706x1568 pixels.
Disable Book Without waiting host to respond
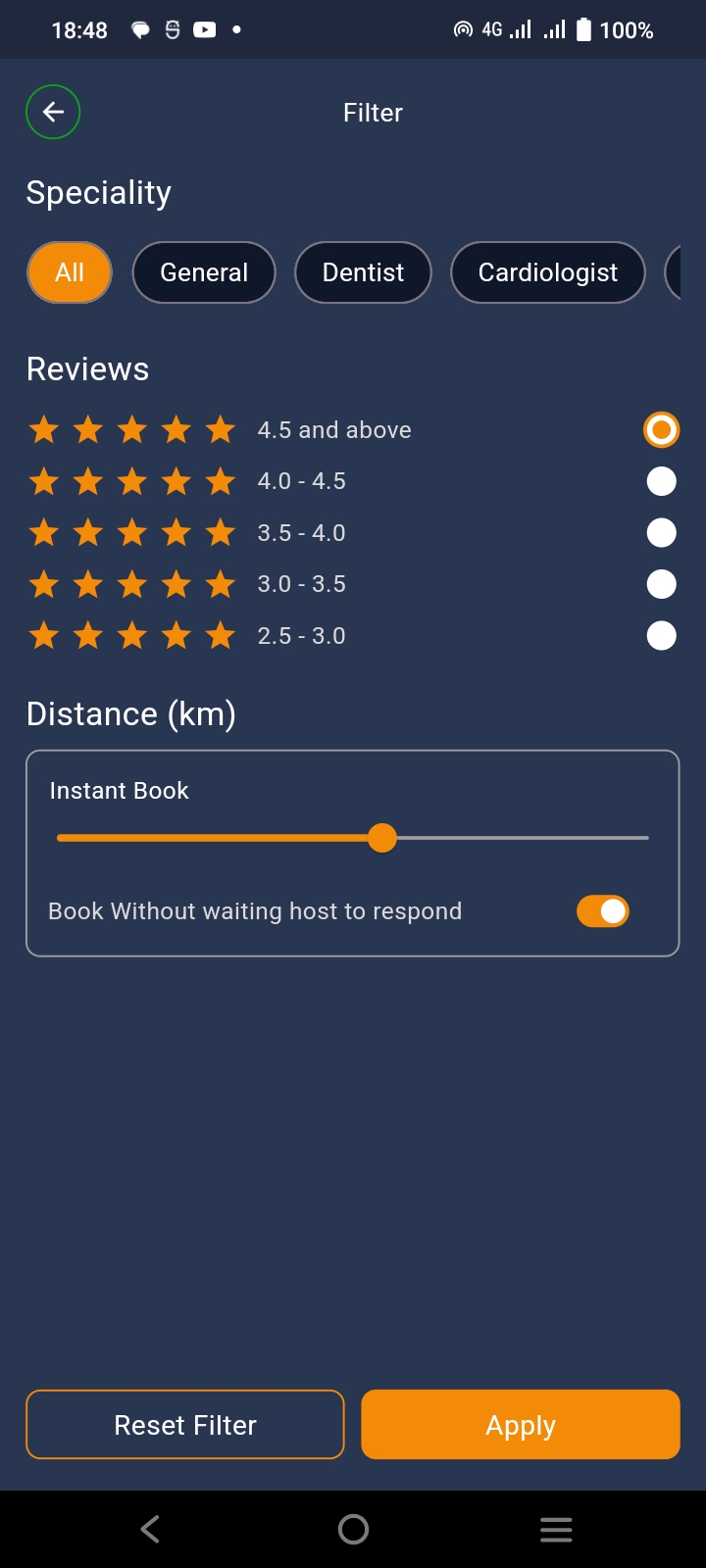(x=602, y=911)
